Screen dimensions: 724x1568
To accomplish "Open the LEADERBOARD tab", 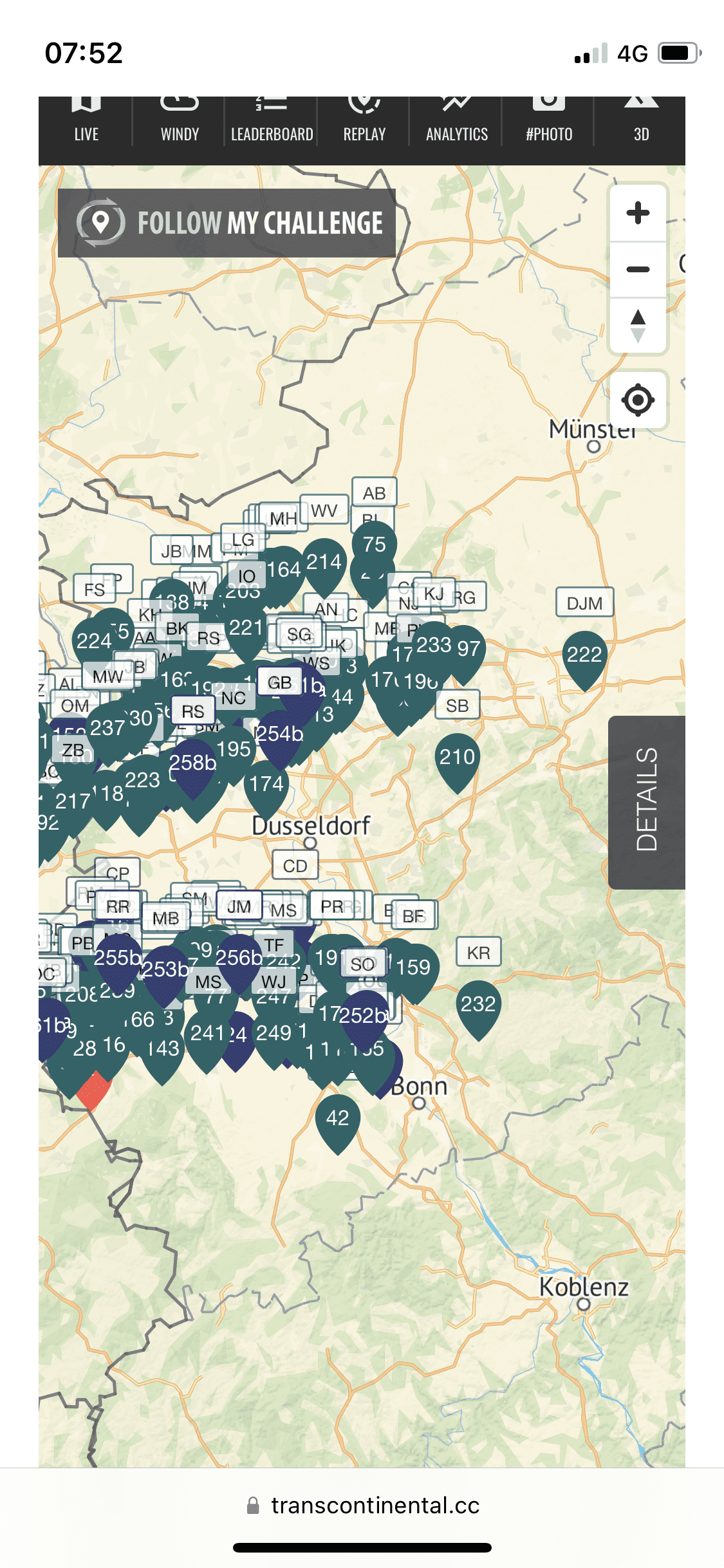I will pos(272,124).
